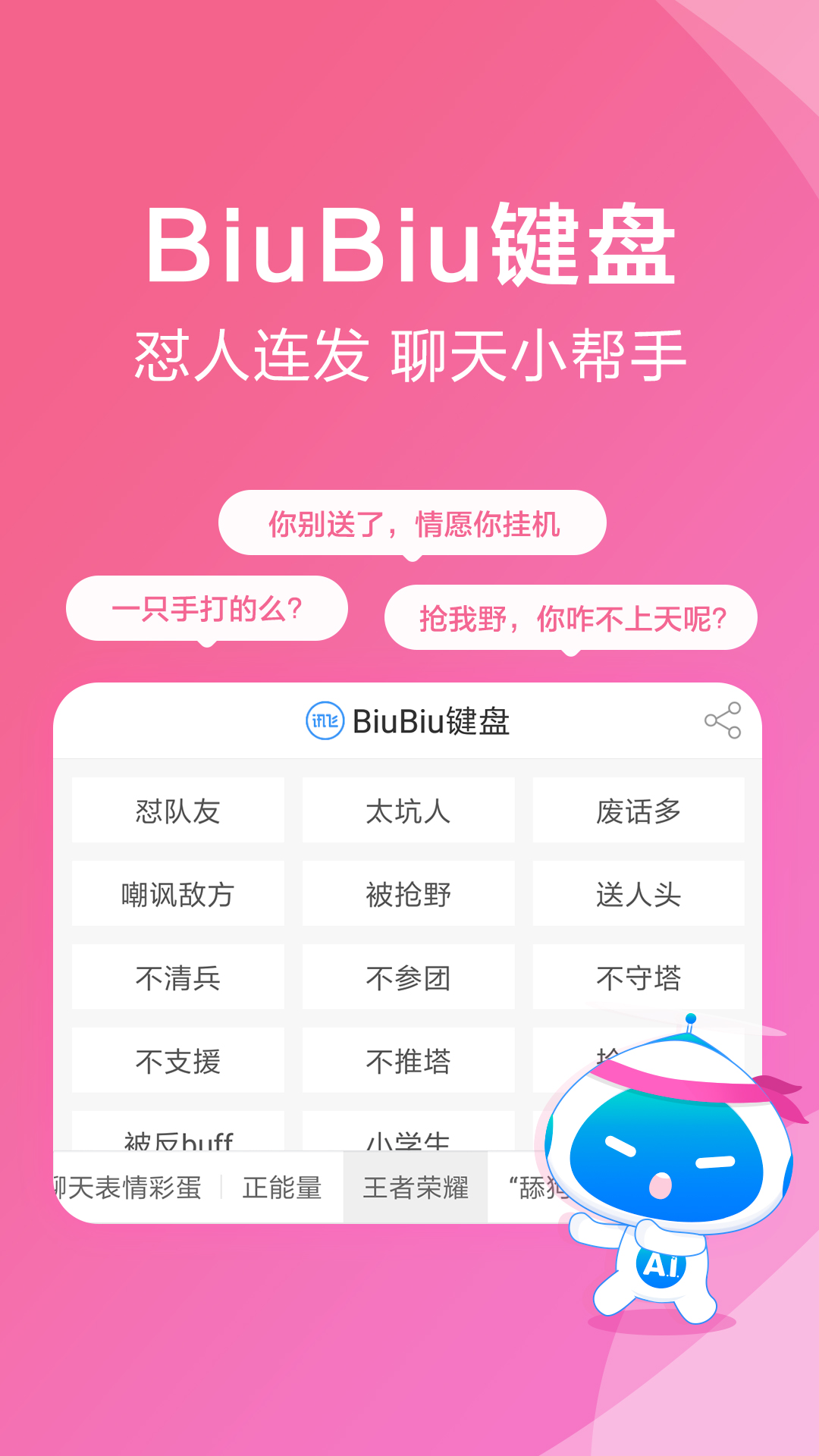The image size is (819, 1456).
Task: Tap the 一只手打的么 chat bubble
Action: point(209,607)
